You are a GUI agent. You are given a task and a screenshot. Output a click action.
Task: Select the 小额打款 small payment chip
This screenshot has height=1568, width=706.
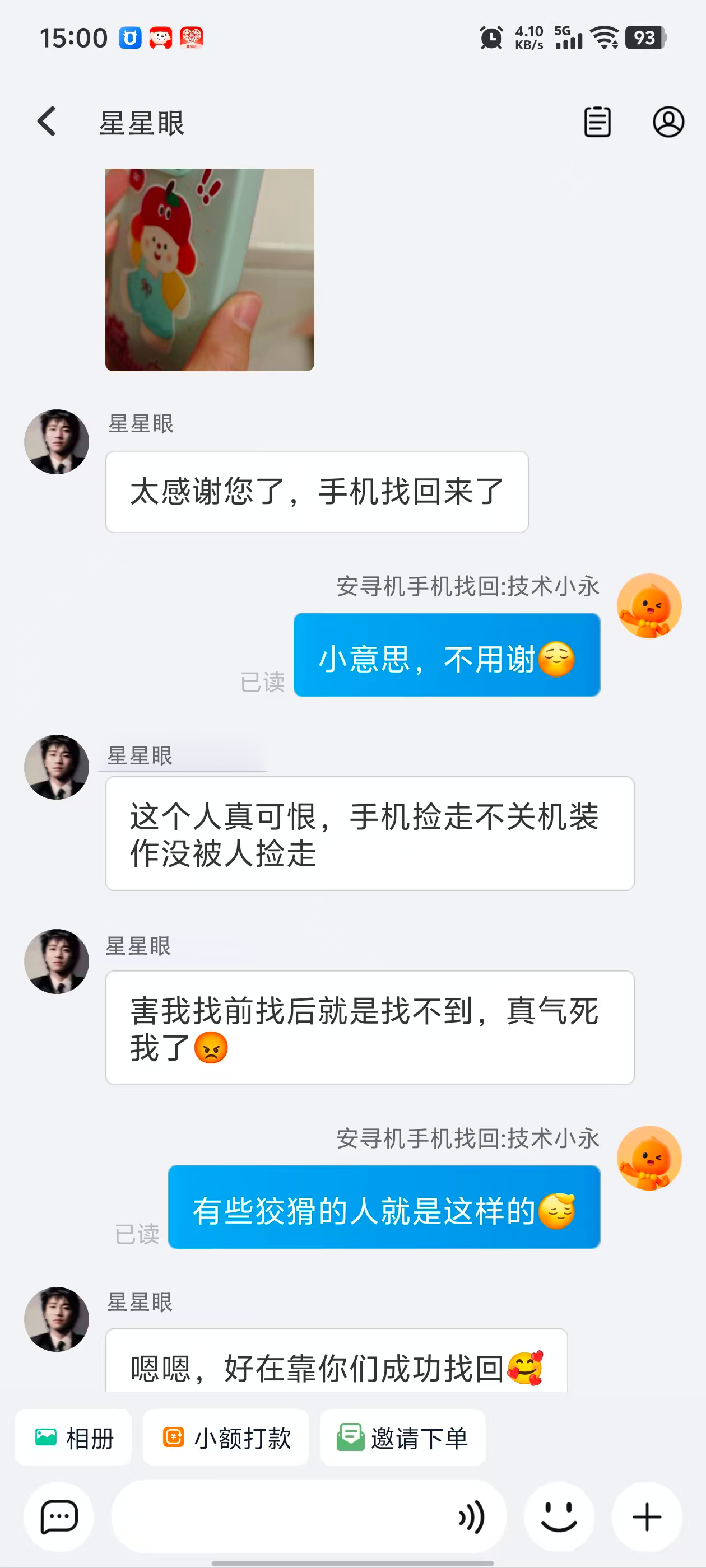point(226,1438)
